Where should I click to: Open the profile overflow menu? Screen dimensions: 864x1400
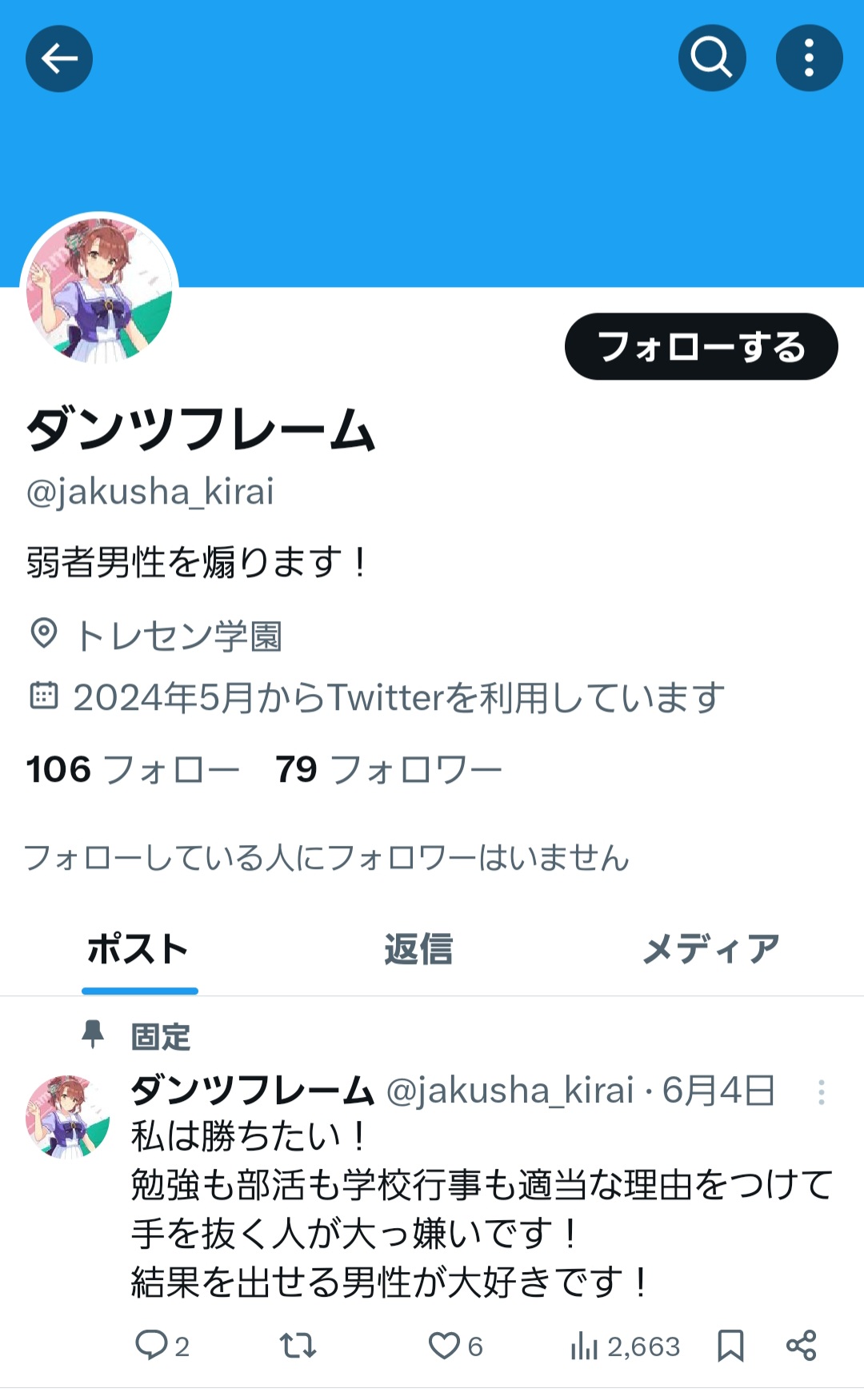809,58
